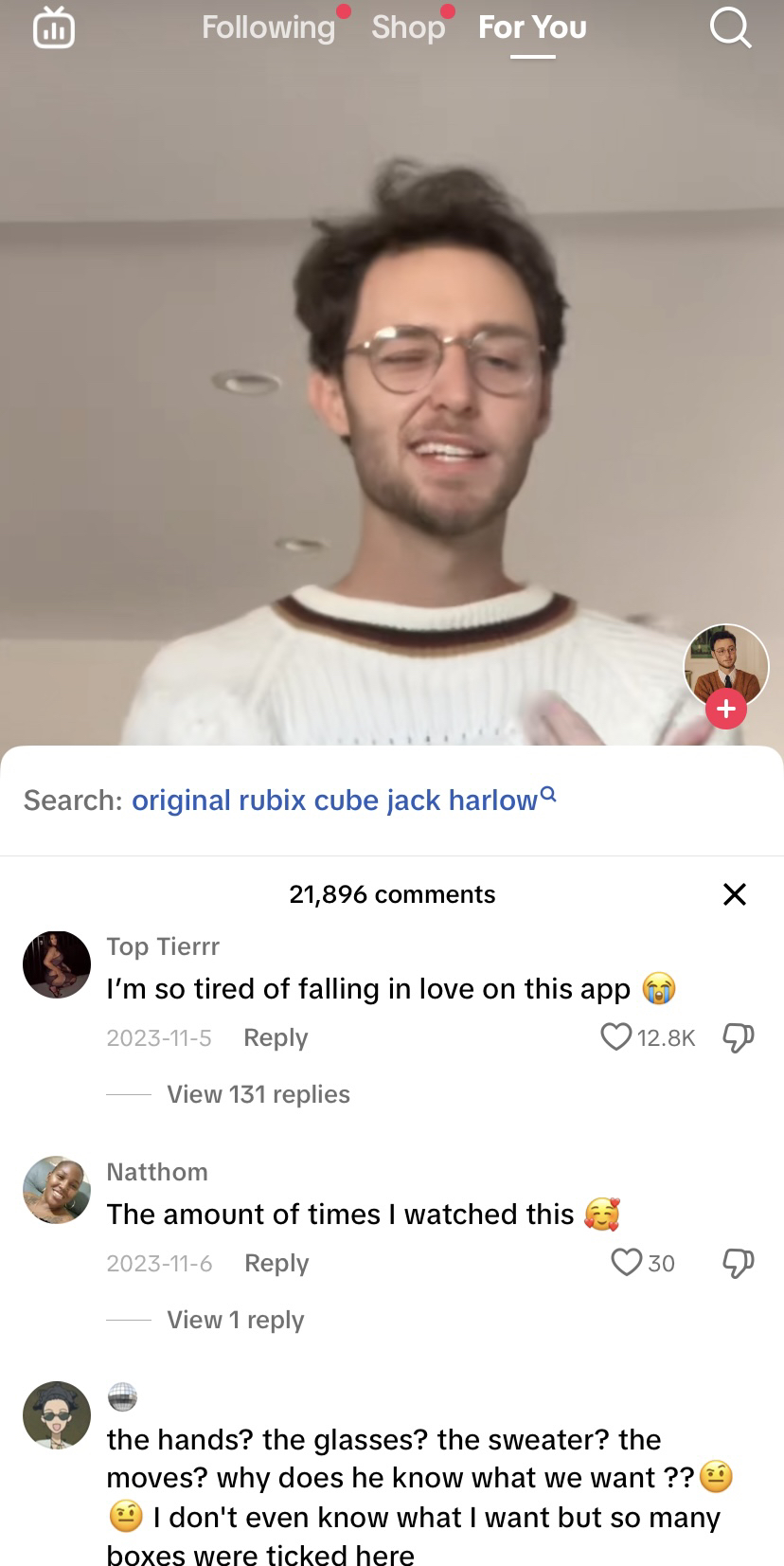Image resolution: width=784 pixels, height=1566 pixels.
Task: Search original rubix cube jack harlow
Action: pos(334,801)
